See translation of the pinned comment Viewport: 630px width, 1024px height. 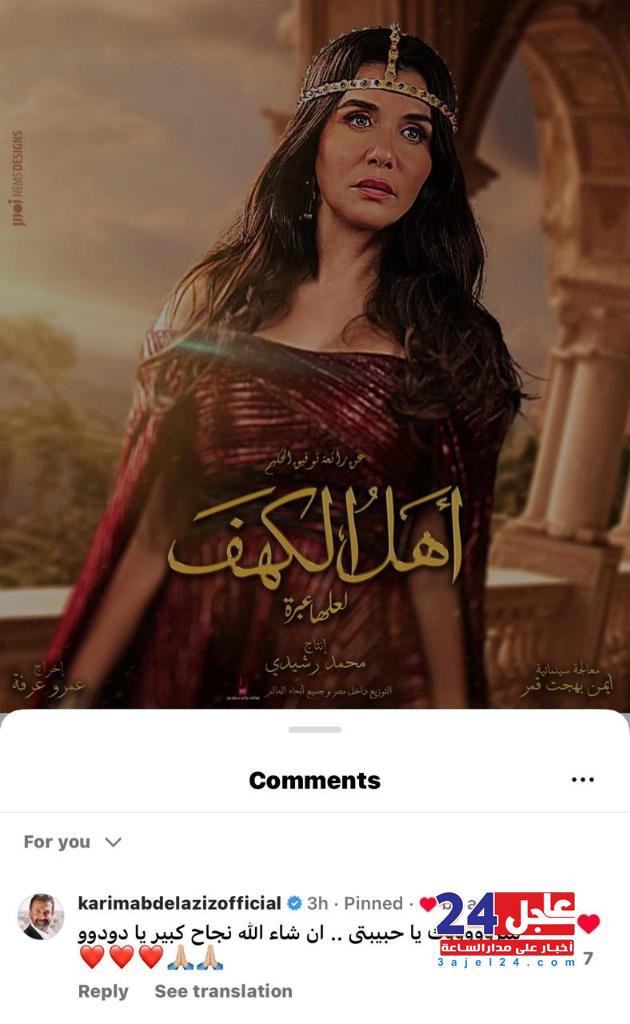[x=223, y=991]
